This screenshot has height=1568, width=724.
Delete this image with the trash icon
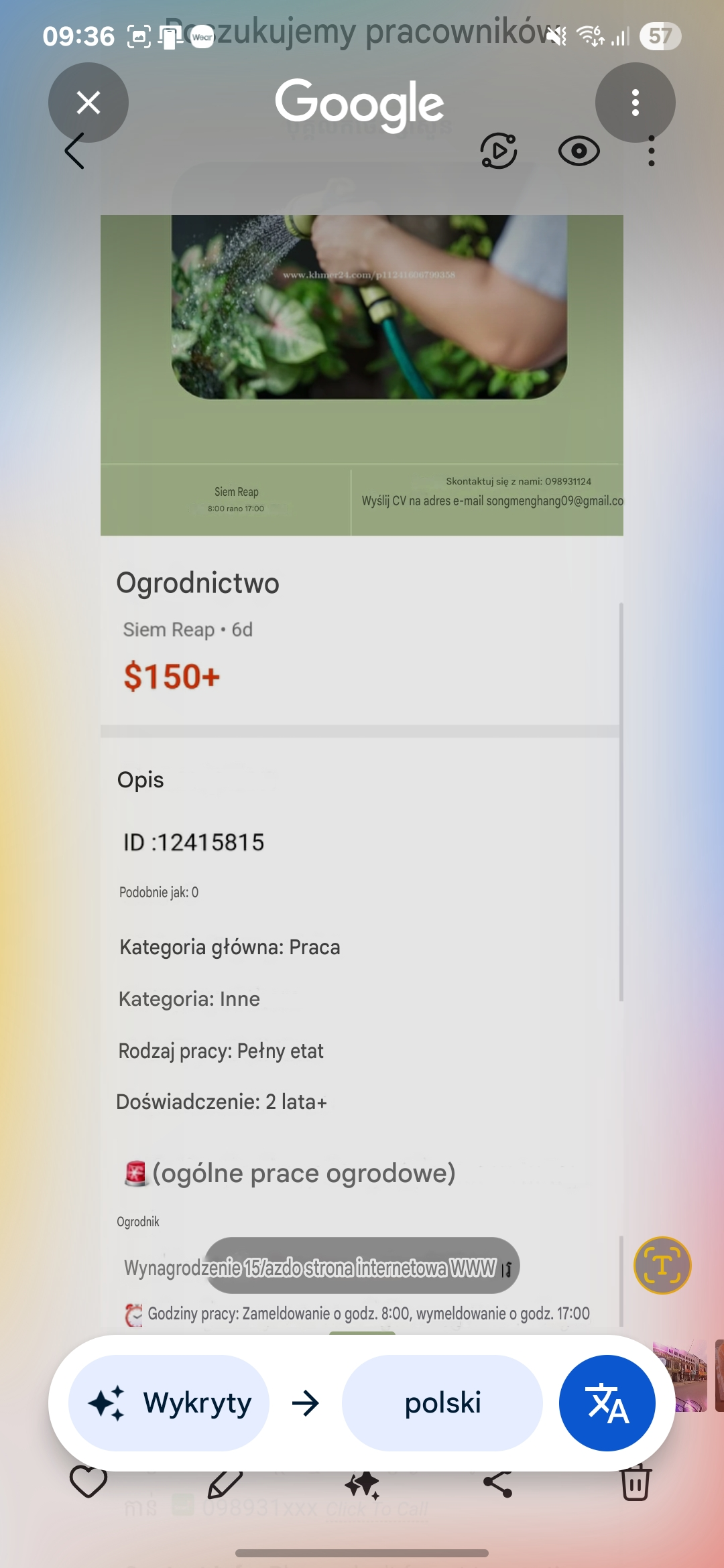[x=635, y=1482]
